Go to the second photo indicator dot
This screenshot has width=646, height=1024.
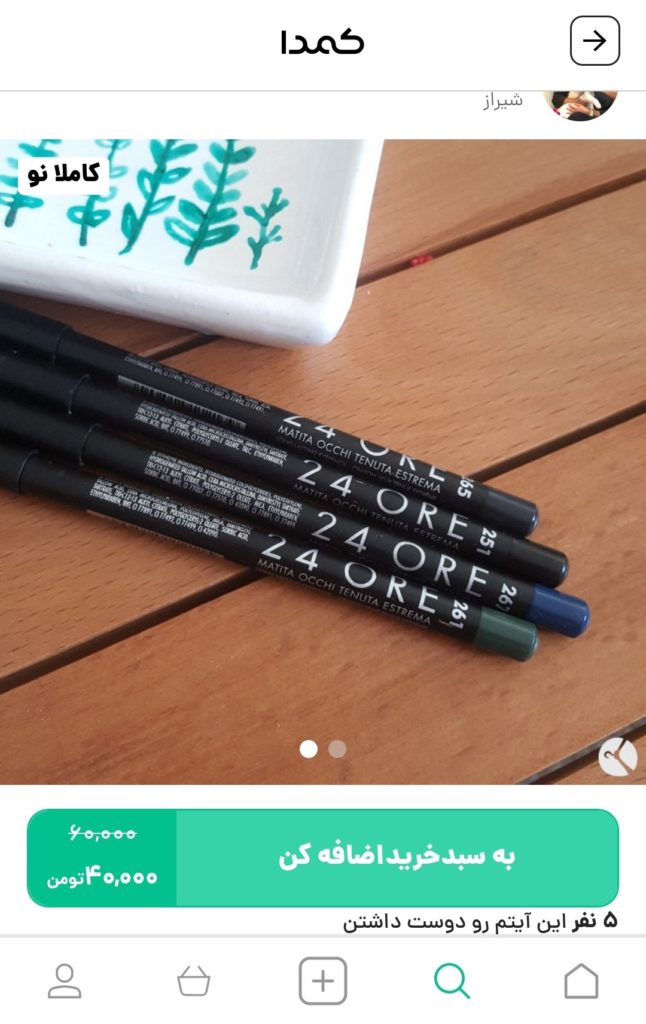pos(338,749)
